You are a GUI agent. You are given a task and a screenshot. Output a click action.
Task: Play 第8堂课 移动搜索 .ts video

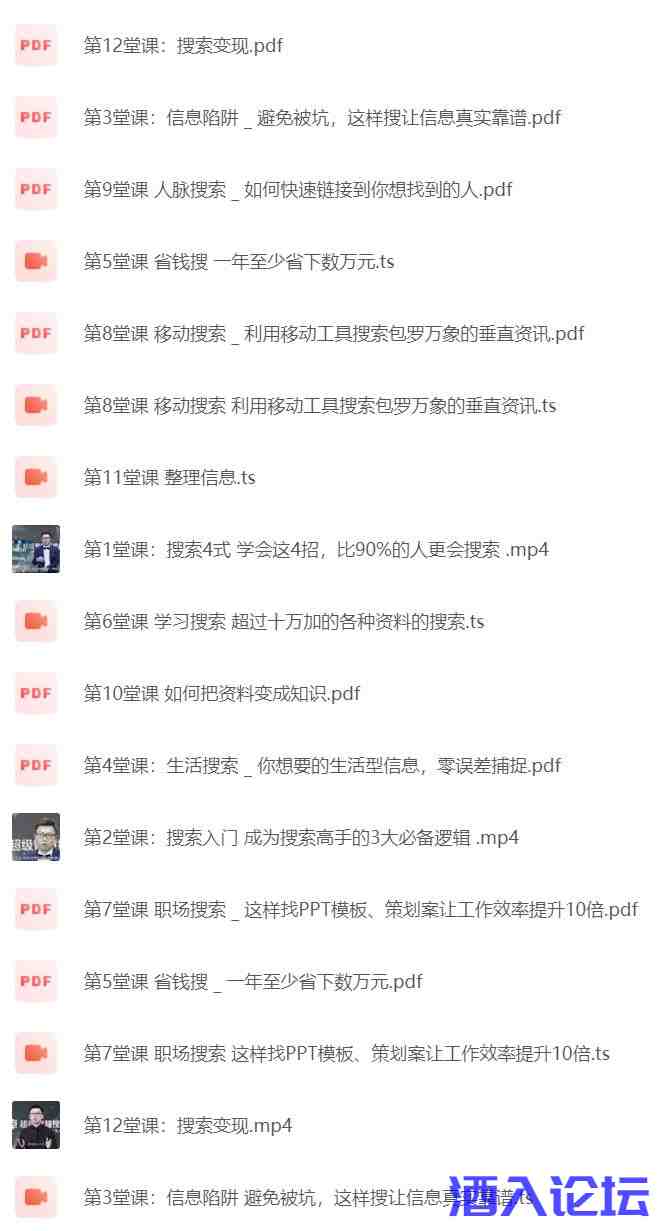tap(320, 406)
